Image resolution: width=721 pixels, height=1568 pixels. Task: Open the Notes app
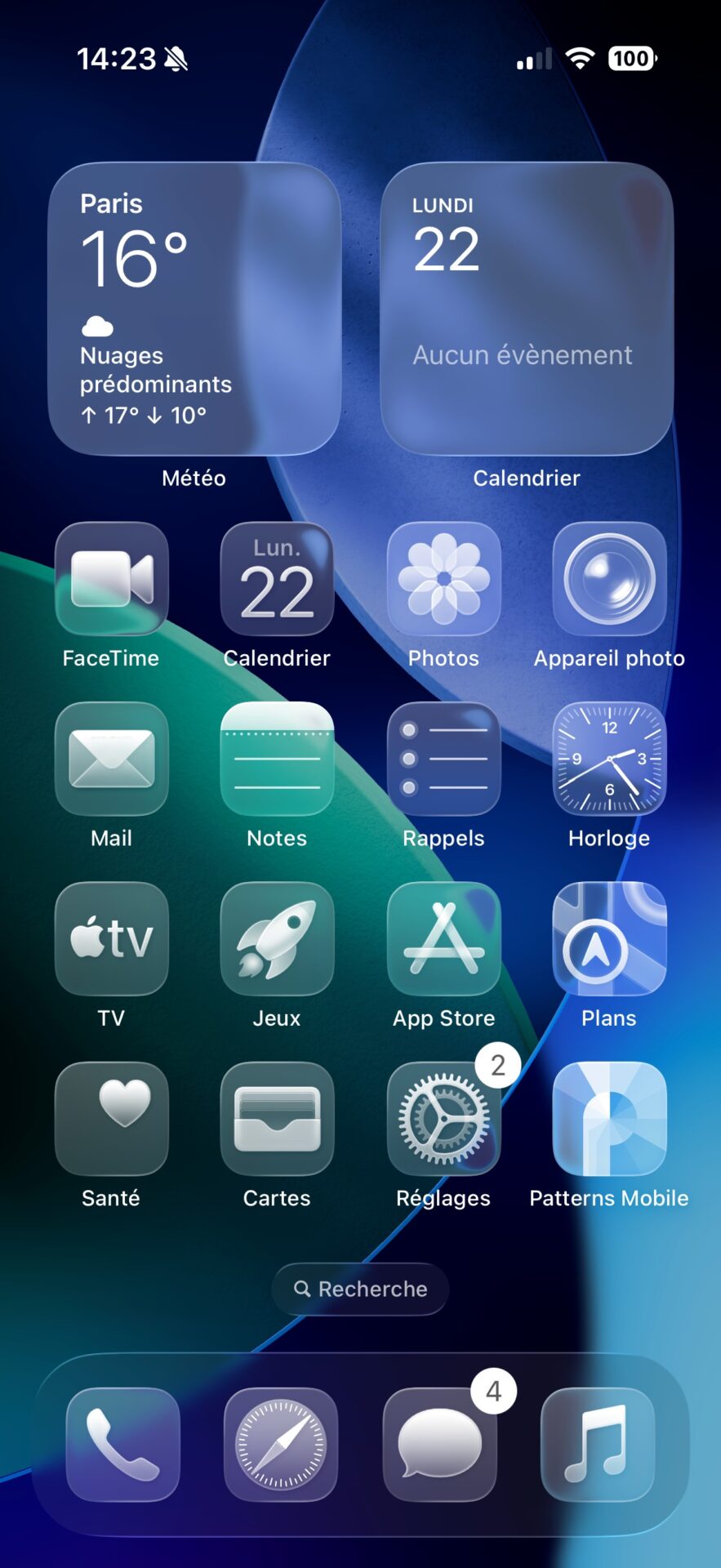(x=278, y=759)
